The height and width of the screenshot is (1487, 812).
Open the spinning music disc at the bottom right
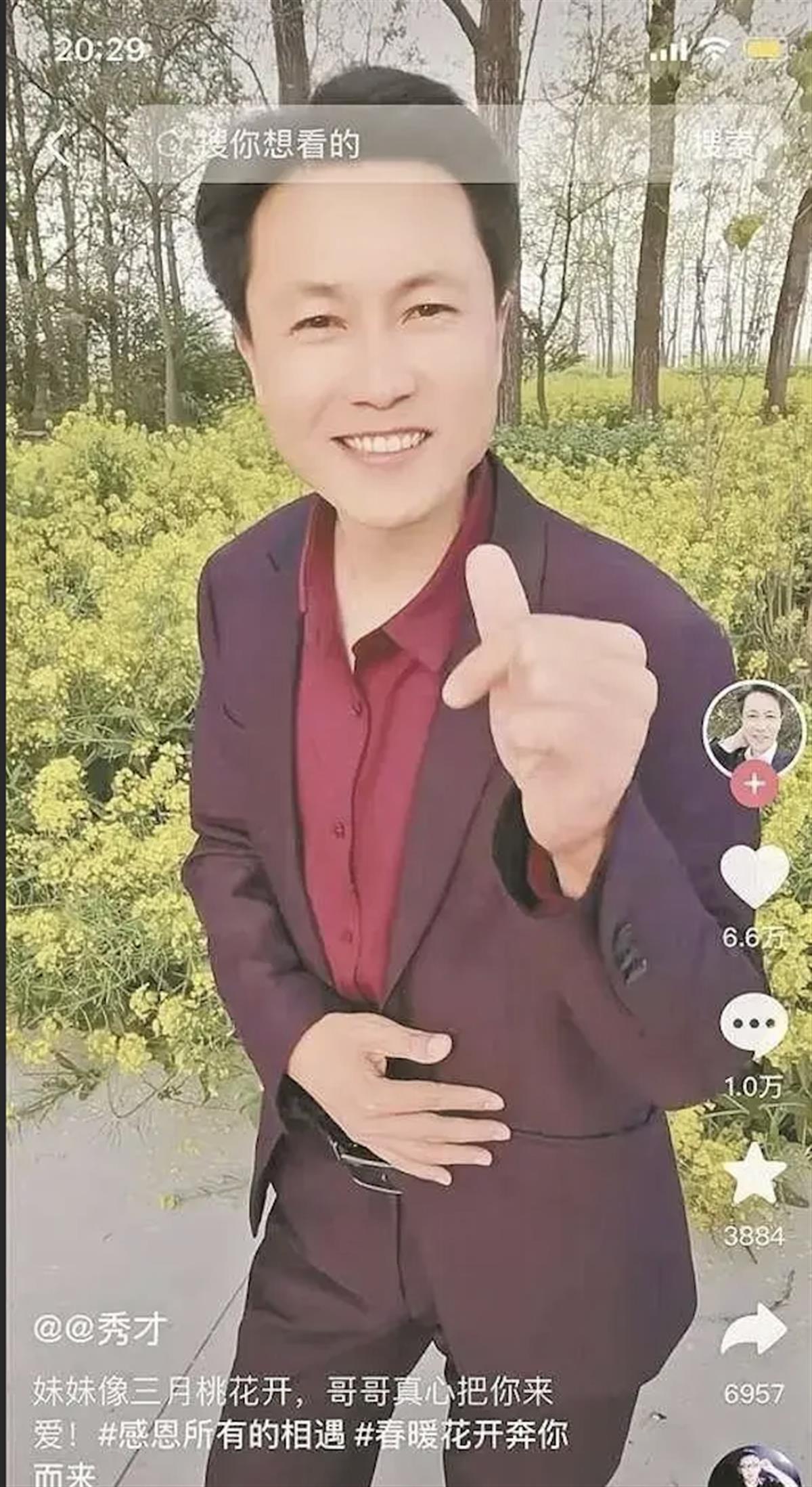[x=751, y=1469]
